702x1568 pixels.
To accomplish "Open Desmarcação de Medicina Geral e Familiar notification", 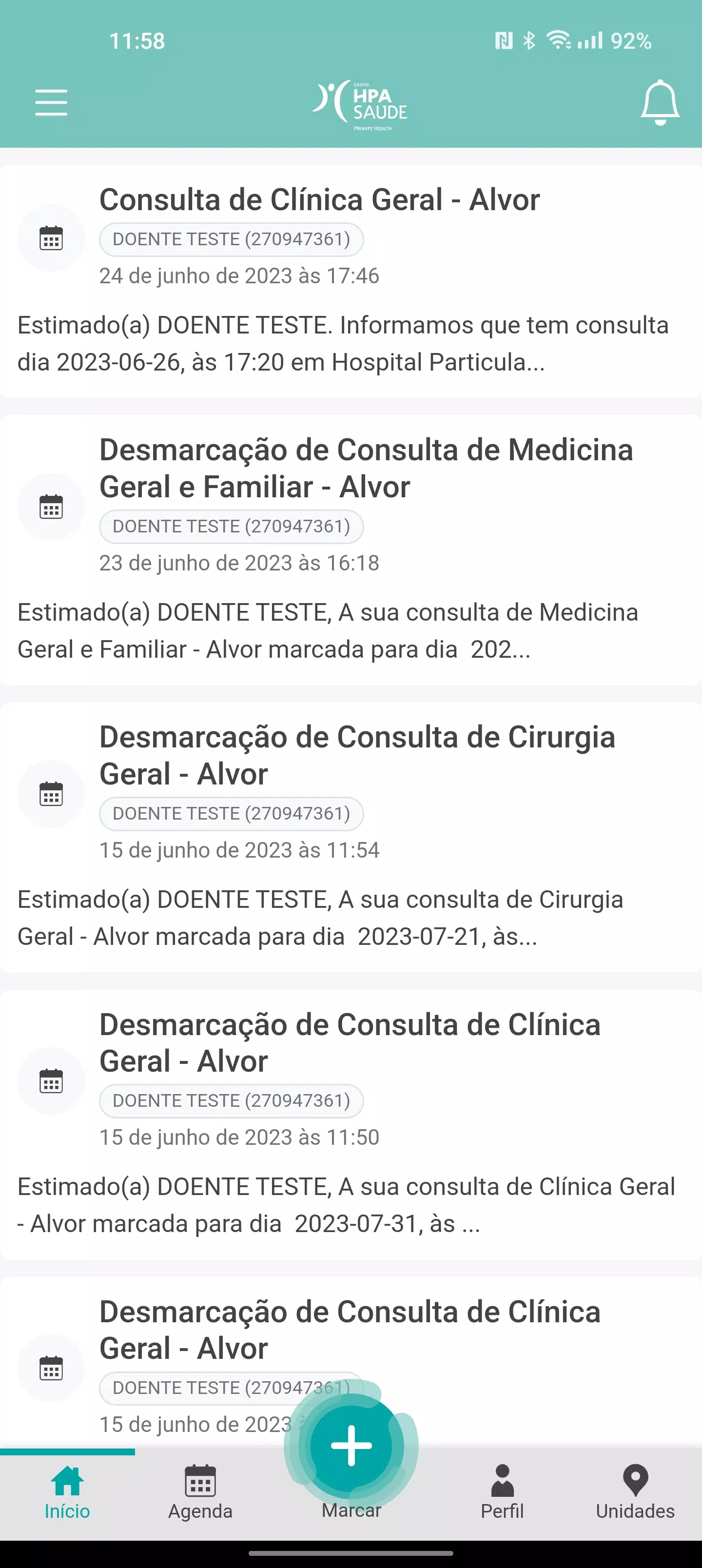I will (x=351, y=549).
